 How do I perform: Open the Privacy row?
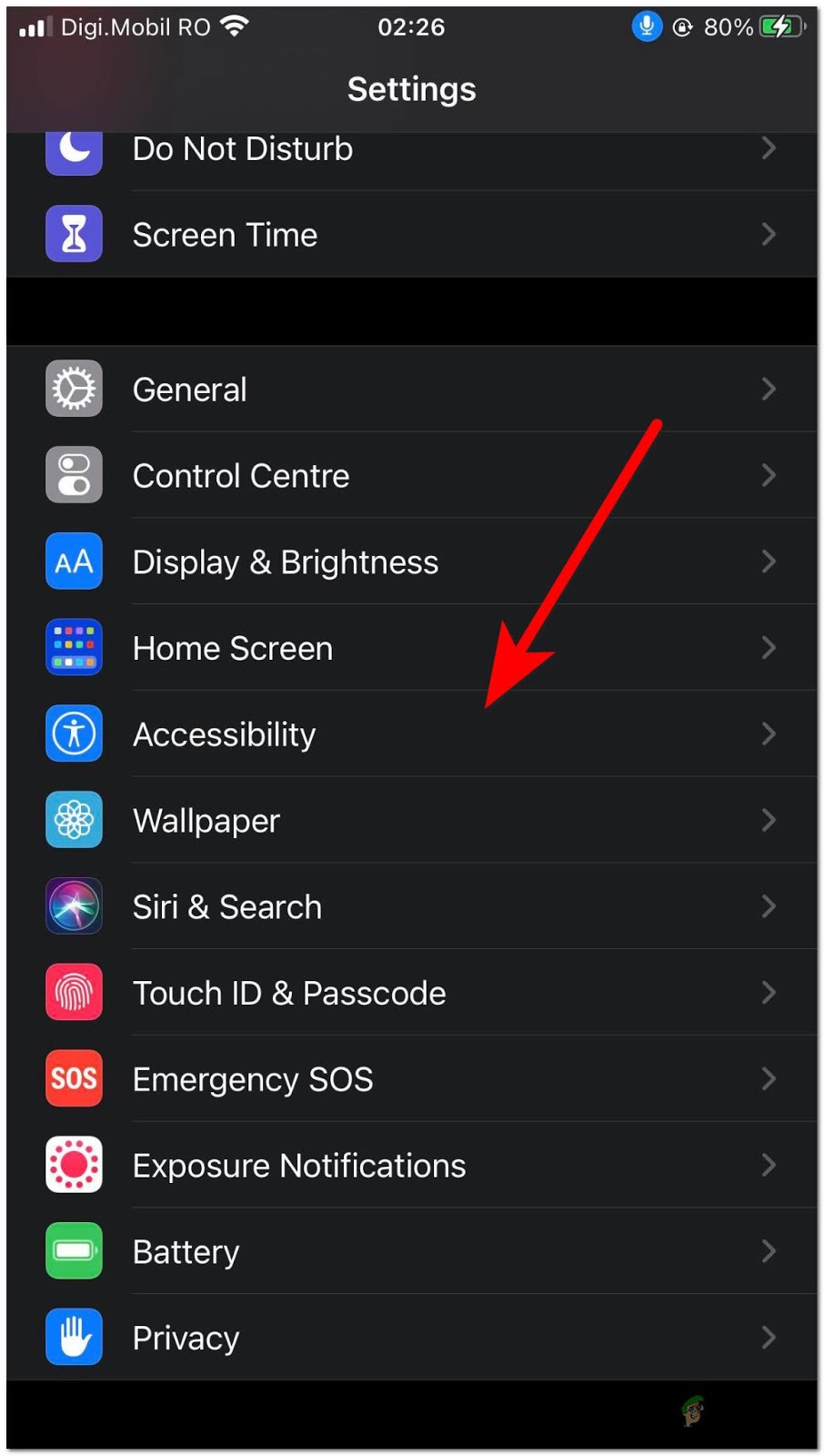[411, 1338]
